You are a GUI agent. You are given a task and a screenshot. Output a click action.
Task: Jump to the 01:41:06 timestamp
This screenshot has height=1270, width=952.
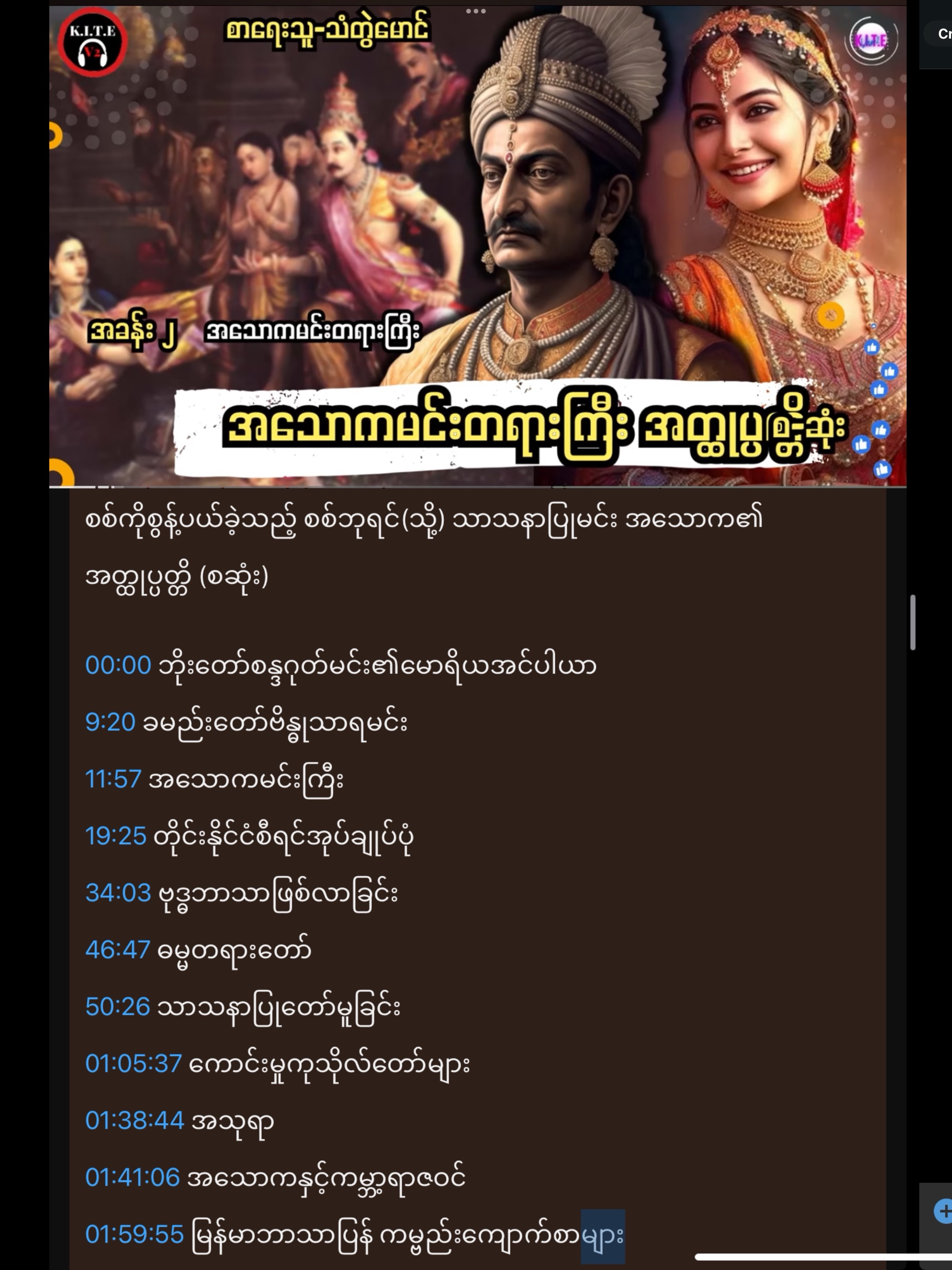click(x=132, y=1177)
